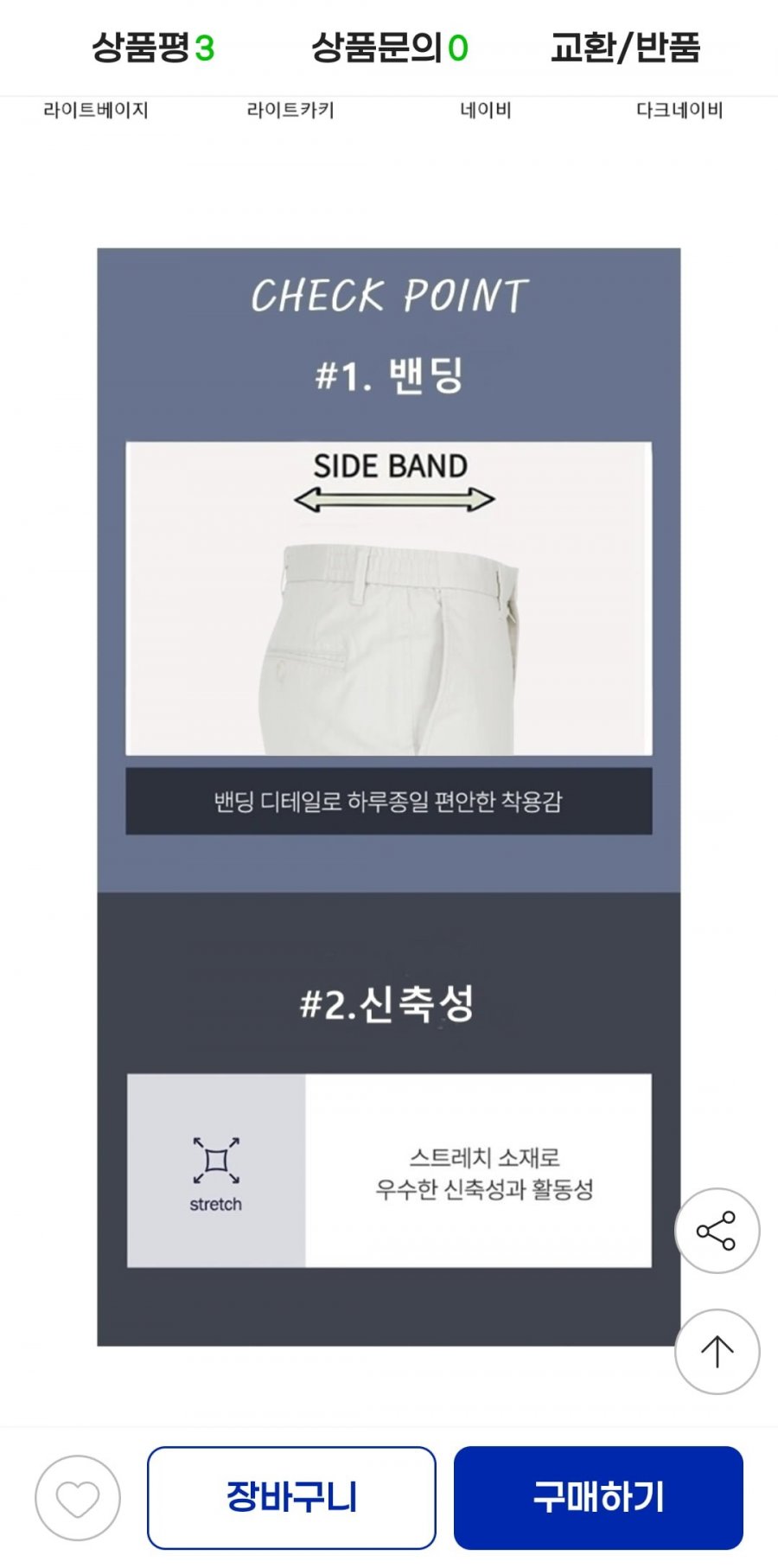
Task: Share this product
Action: click(717, 1231)
